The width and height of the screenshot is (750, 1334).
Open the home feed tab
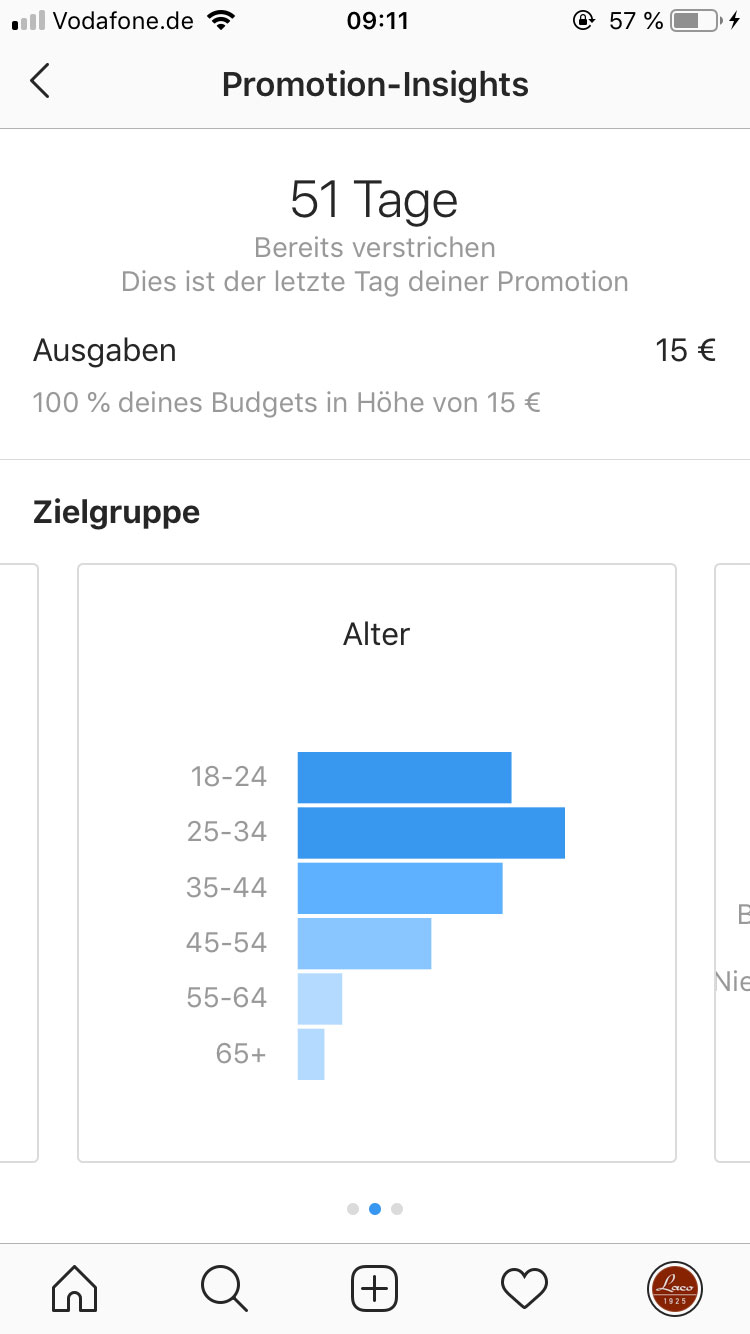(x=75, y=1288)
